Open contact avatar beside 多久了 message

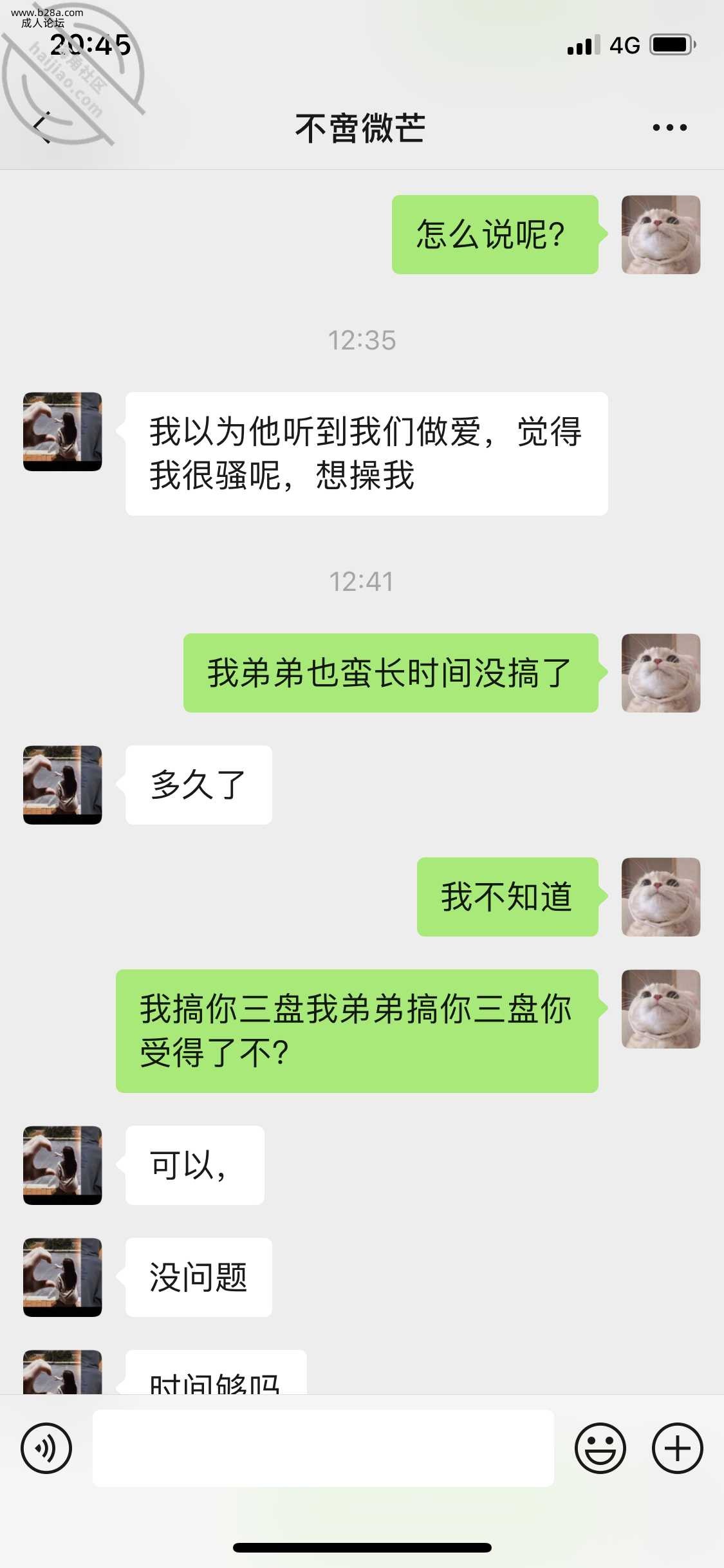point(62,785)
